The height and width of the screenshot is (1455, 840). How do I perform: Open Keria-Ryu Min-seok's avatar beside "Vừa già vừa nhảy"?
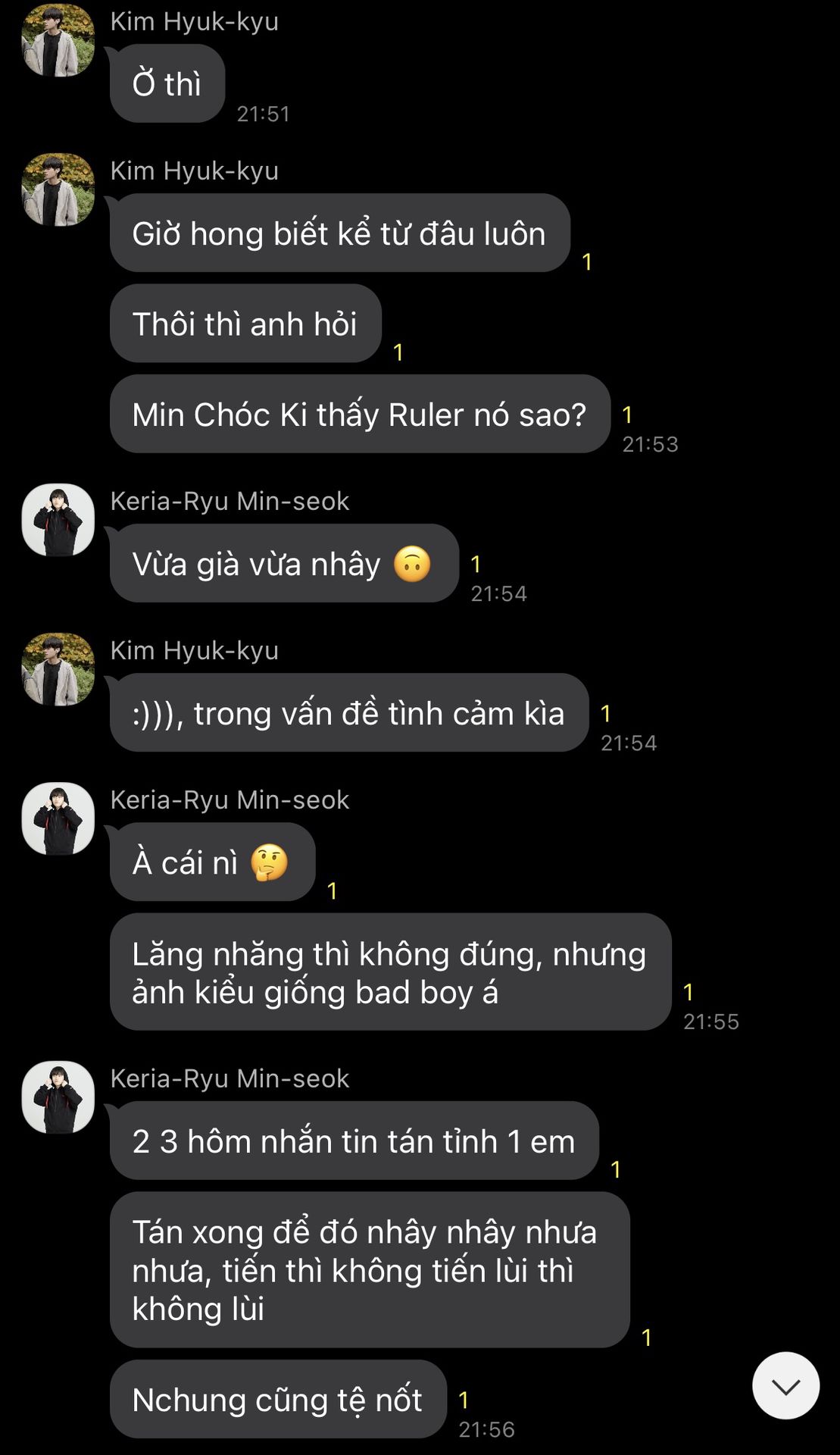(x=58, y=520)
